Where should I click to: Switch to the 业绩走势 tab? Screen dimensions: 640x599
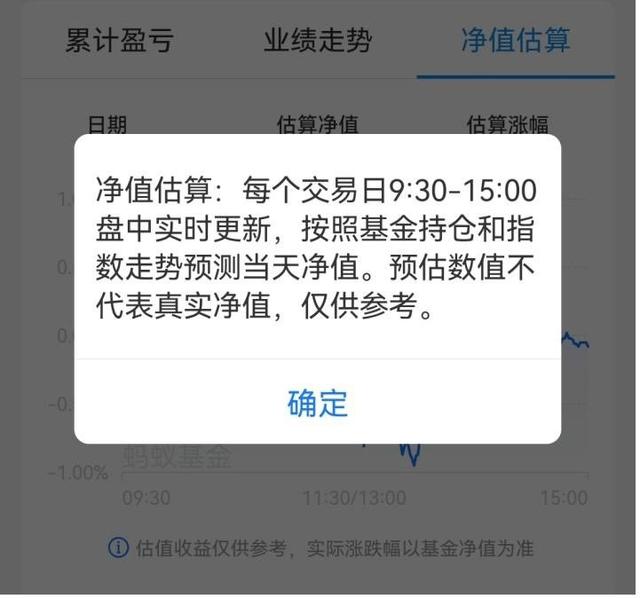[x=318, y=41]
